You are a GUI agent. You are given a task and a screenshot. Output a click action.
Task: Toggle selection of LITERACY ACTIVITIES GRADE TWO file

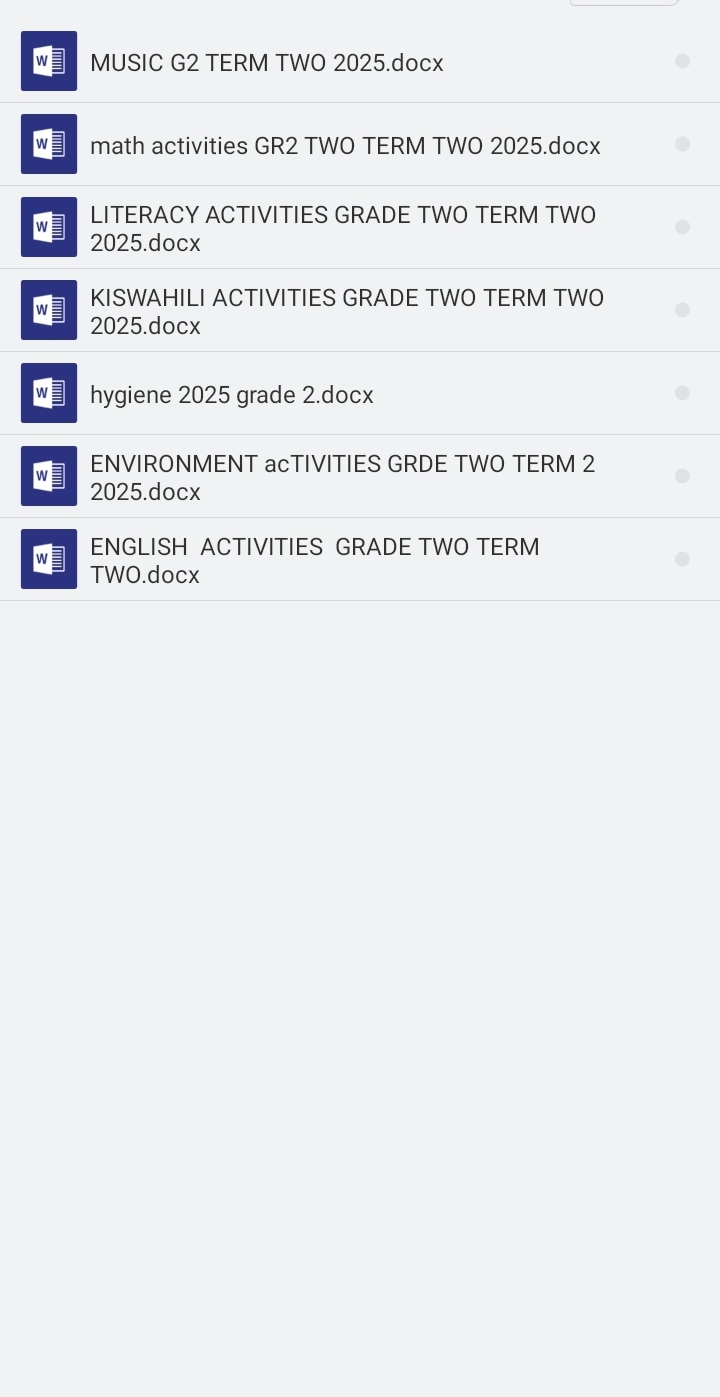click(683, 227)
